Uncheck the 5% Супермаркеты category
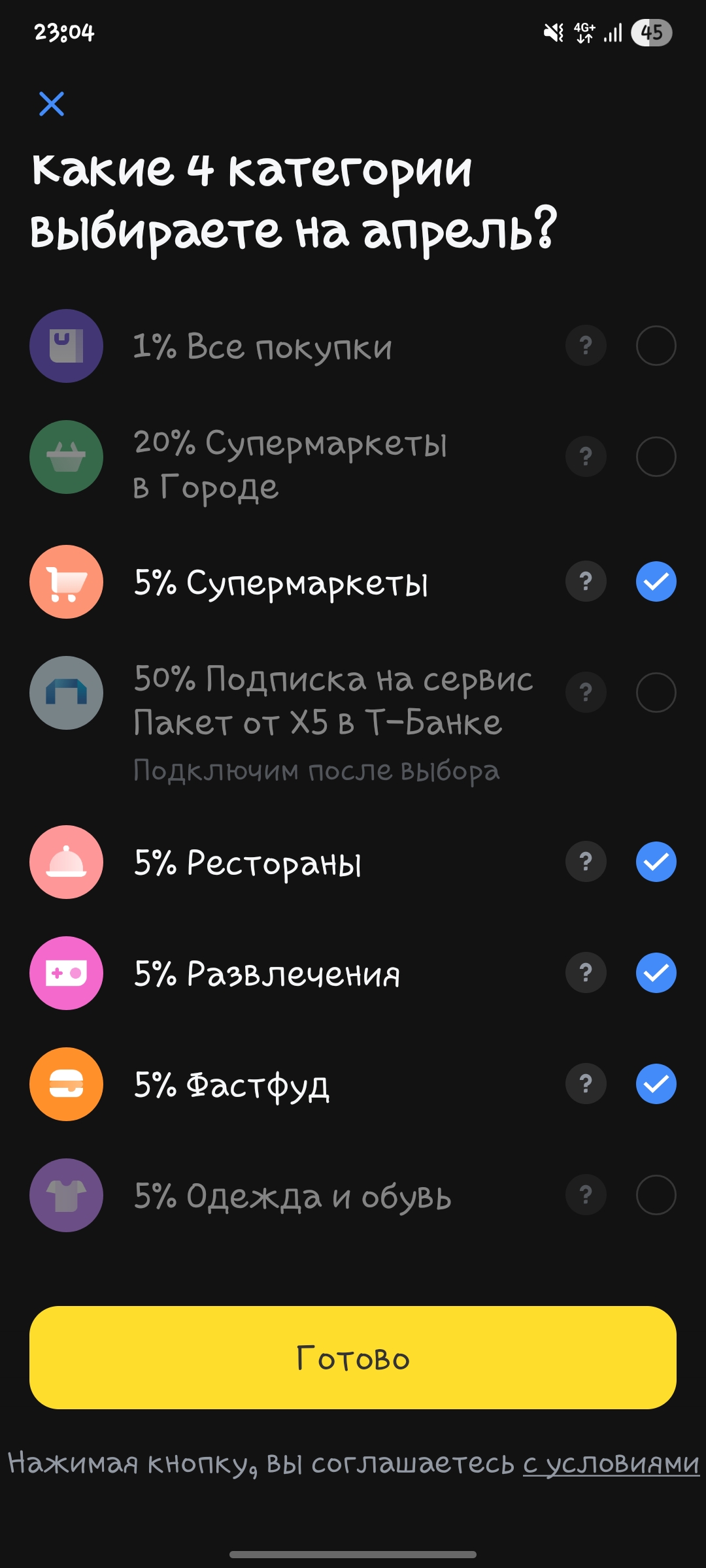This screenshot has height=1568, width=706. click(656, 581)
